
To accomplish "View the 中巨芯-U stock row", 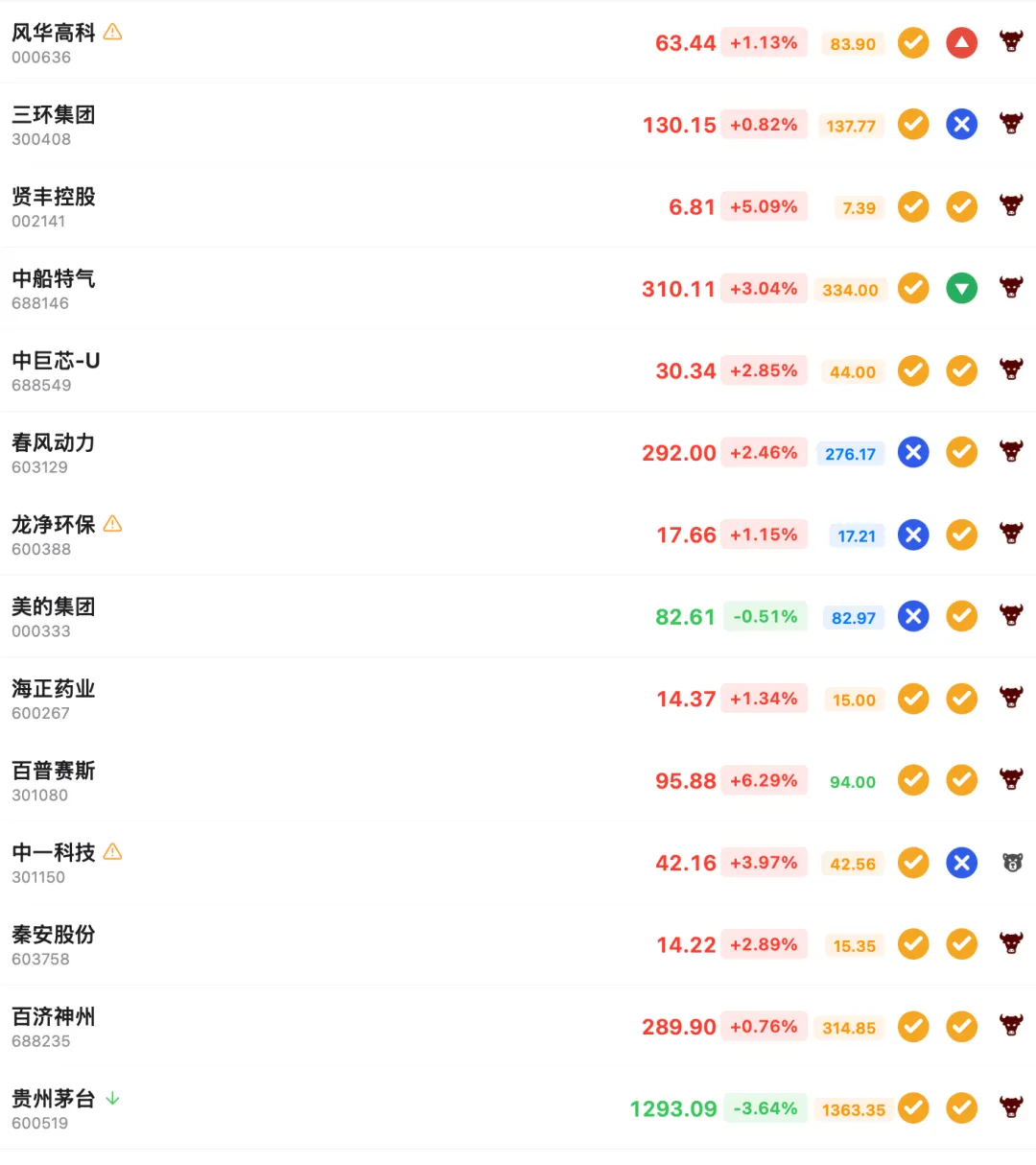I will pyautogui.click(x=518, y=370).
